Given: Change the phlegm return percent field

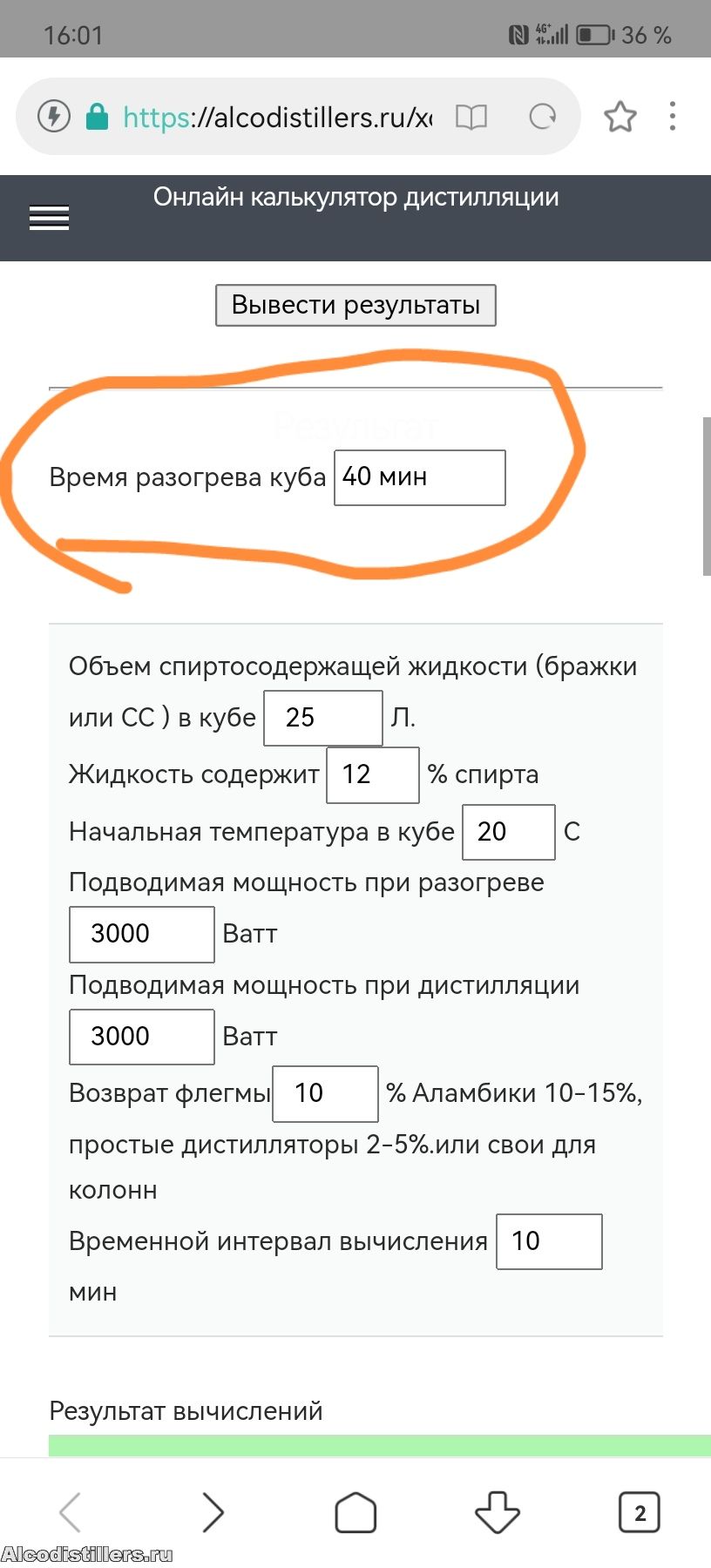Looking at the screenshot, I should click(326, 1093).
